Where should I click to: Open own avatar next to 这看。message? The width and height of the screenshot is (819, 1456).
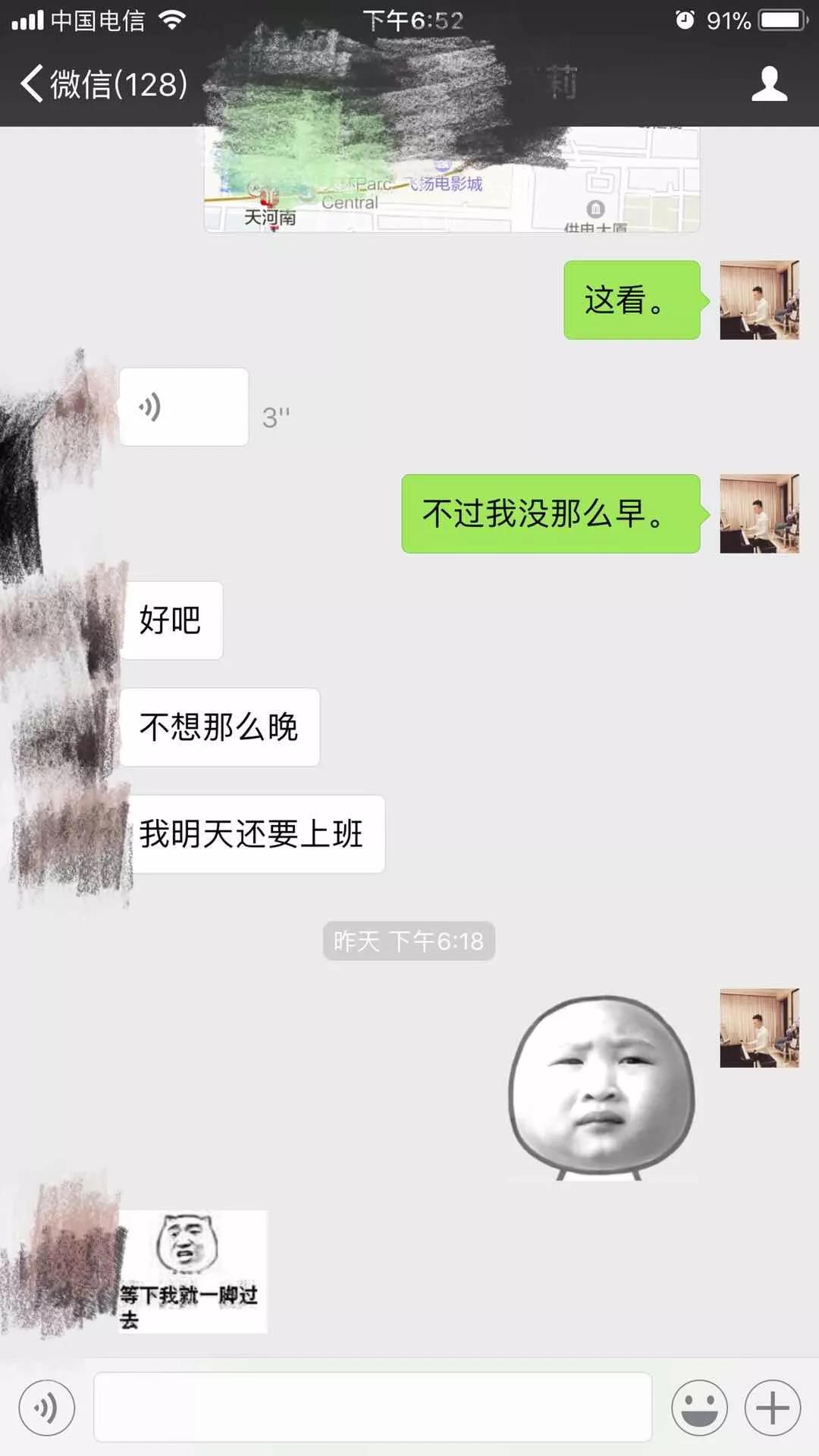coord(759,300)
